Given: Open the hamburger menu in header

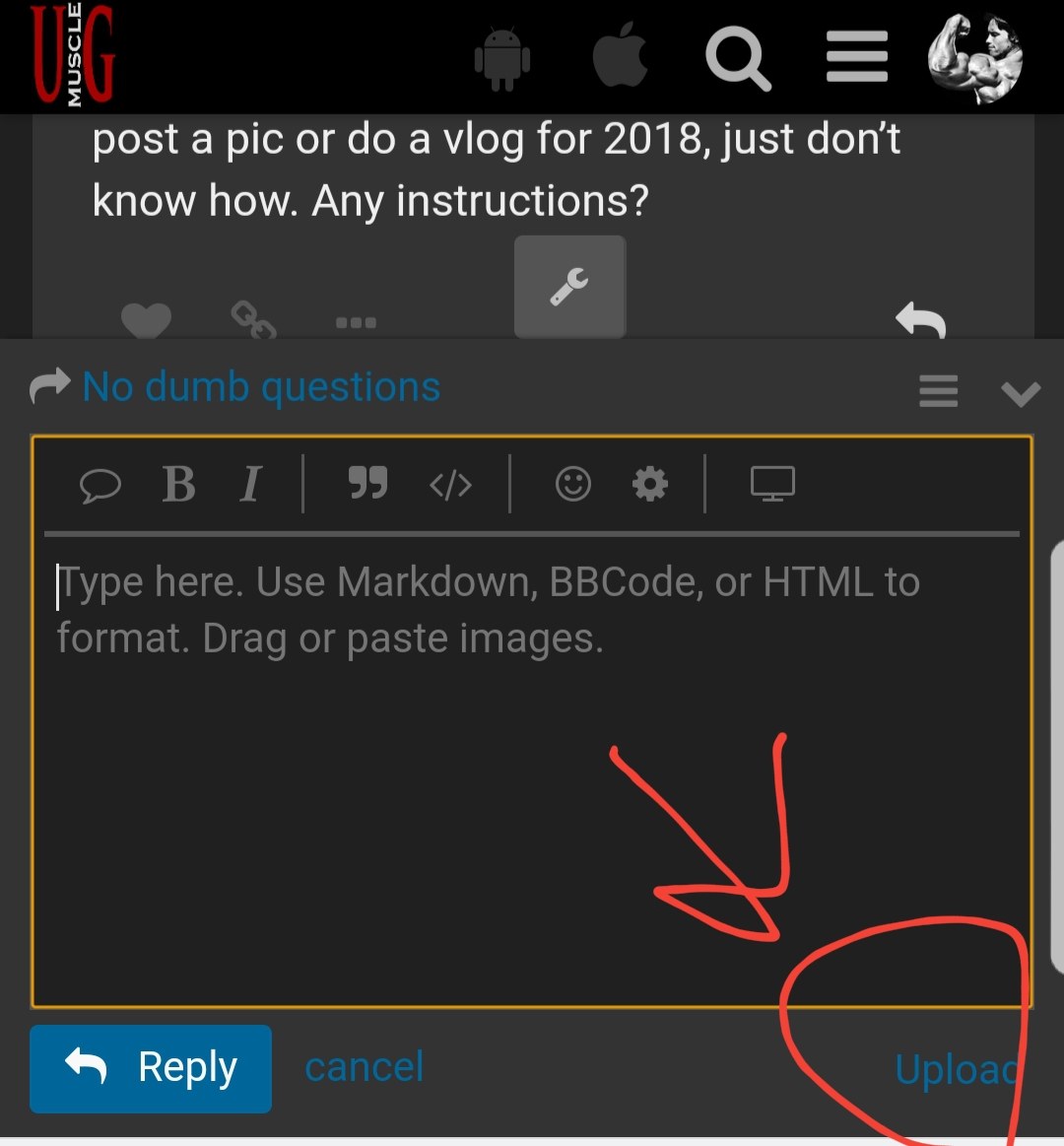Looking at the screenshot, I should pos(857,57).
